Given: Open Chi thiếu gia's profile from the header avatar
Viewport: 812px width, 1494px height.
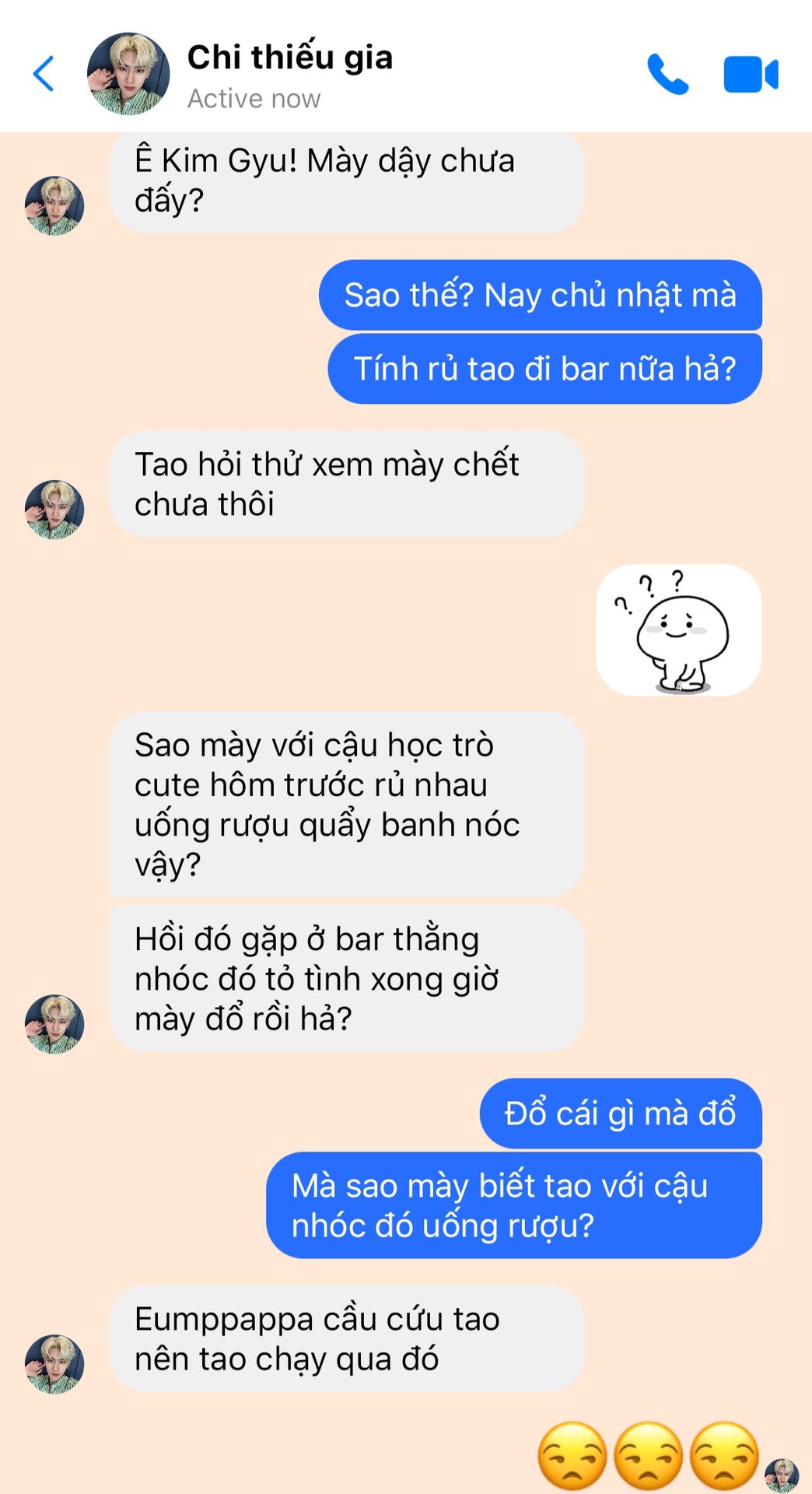Looking at the screenshot, I should 128,74.
